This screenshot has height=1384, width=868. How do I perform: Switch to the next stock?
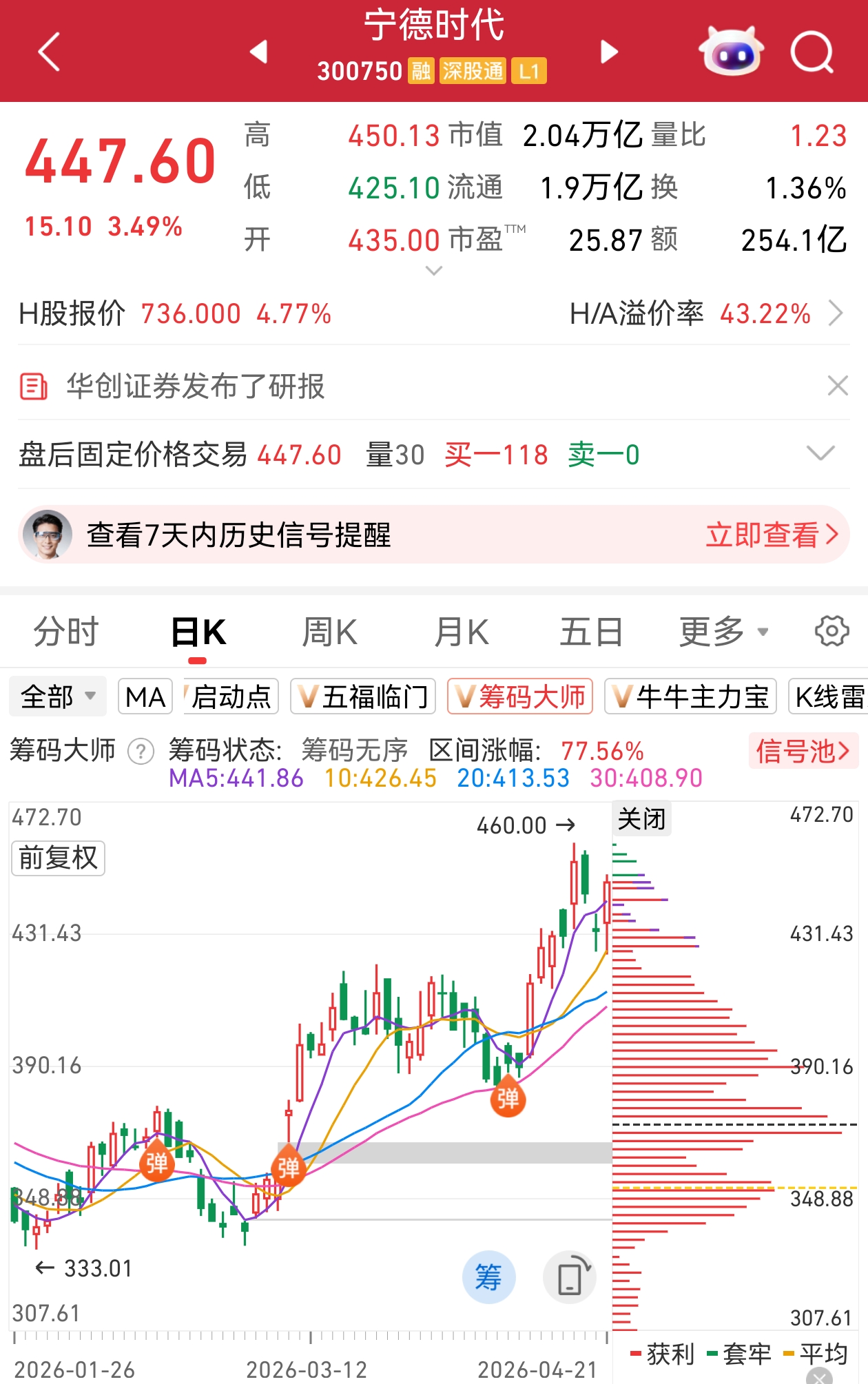609,51
